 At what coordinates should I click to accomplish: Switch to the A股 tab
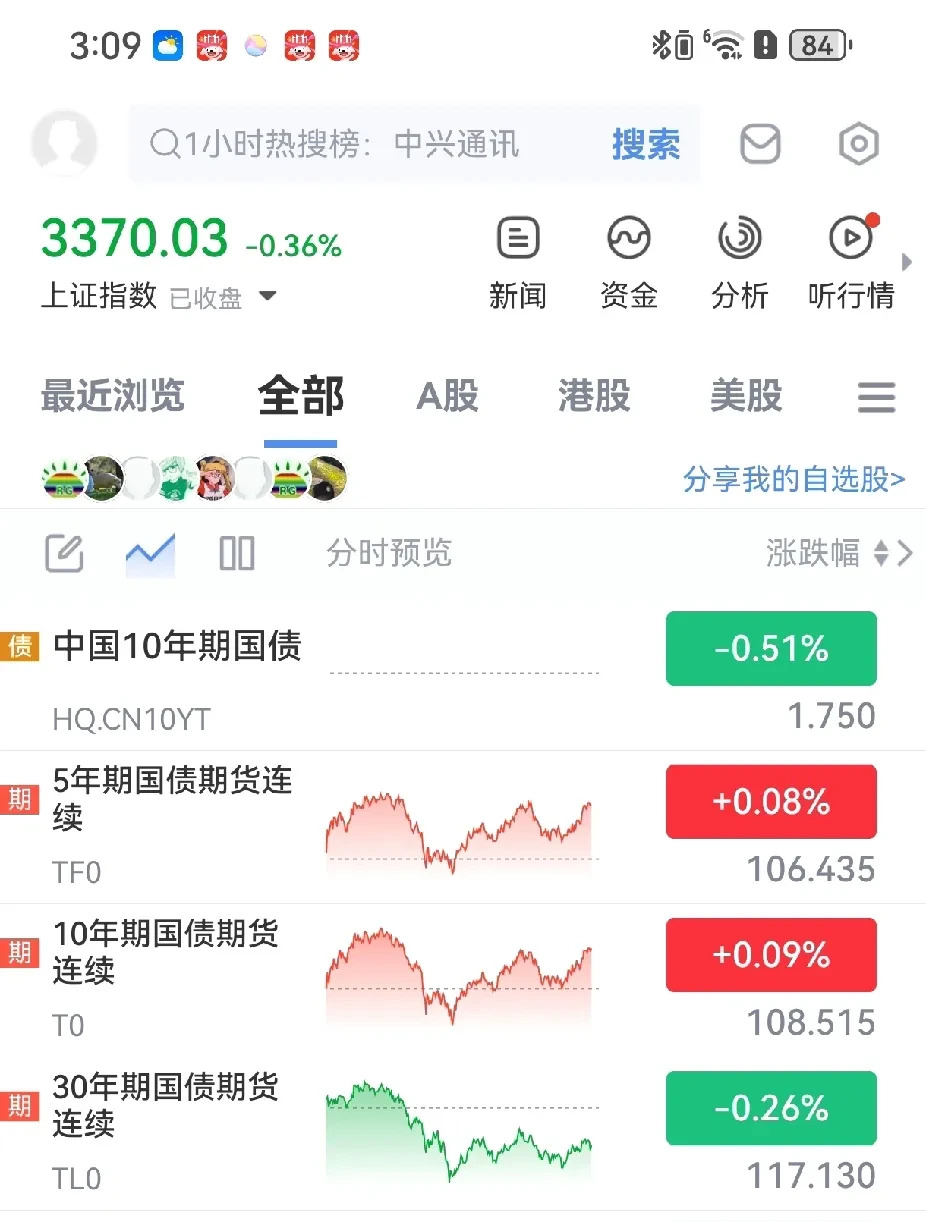(447, 396)
